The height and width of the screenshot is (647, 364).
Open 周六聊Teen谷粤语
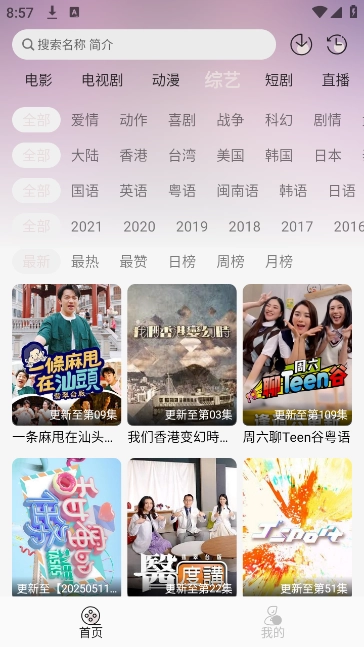coord(297,364)
